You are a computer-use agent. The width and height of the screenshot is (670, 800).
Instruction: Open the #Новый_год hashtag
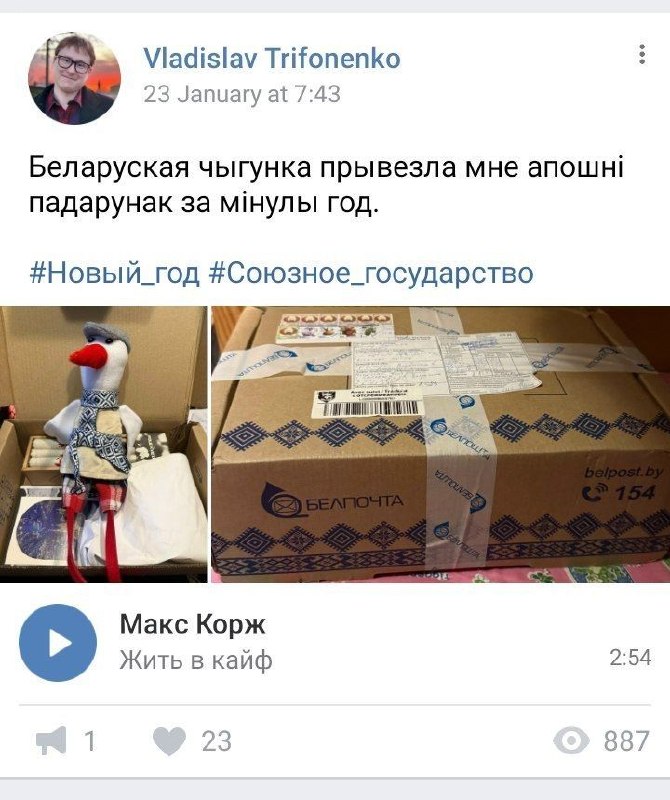pyautogui.click(x=114, y=273)
